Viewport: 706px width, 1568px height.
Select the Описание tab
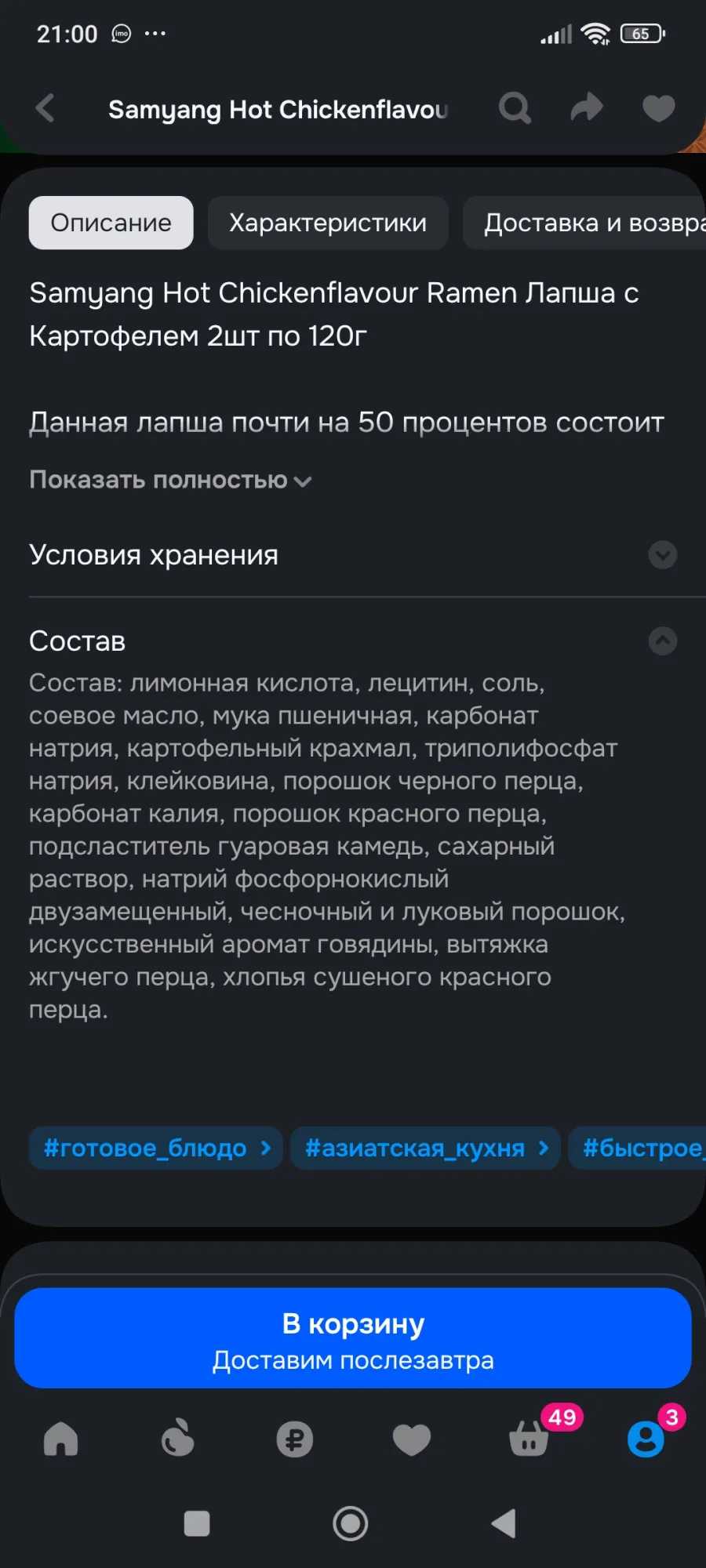pos(111,223)
